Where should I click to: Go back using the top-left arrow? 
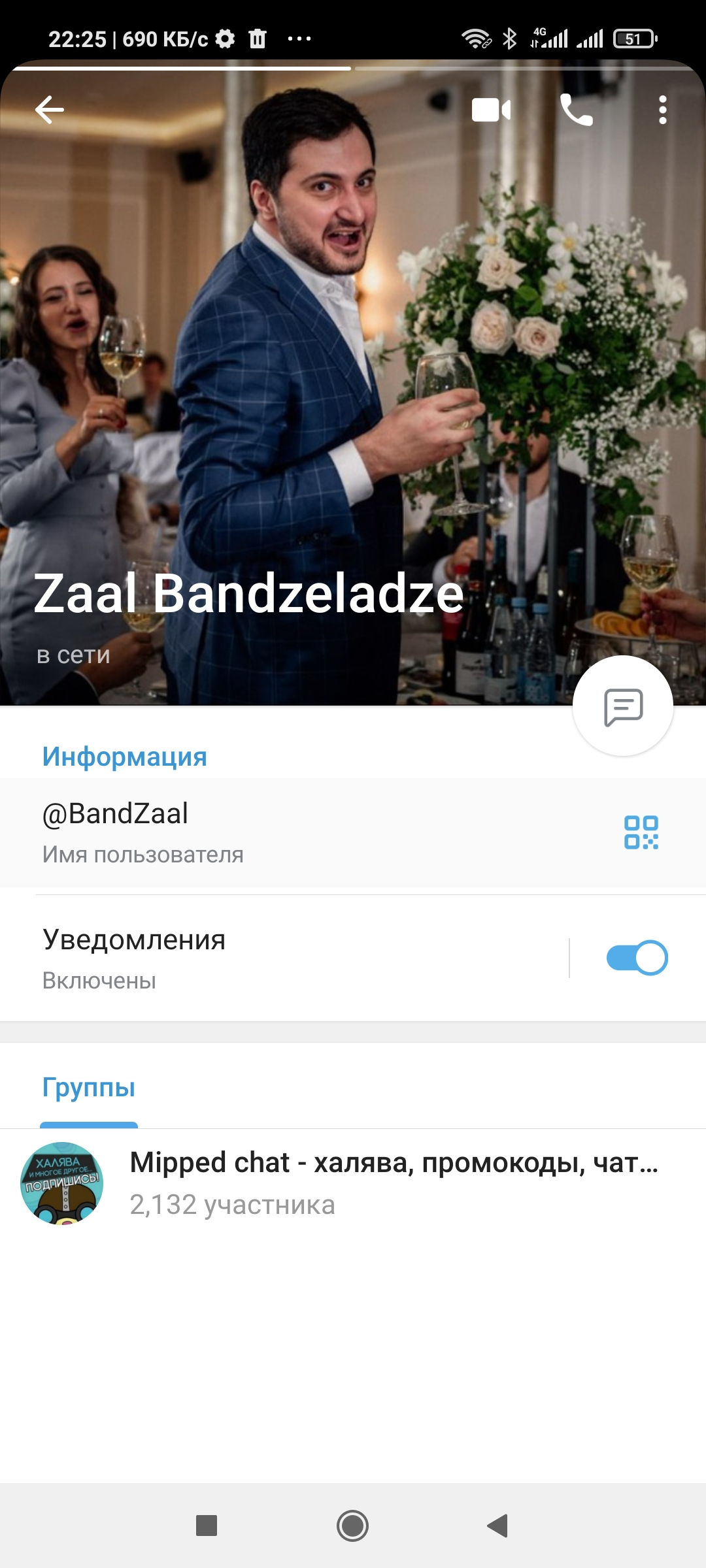point(50,110)
